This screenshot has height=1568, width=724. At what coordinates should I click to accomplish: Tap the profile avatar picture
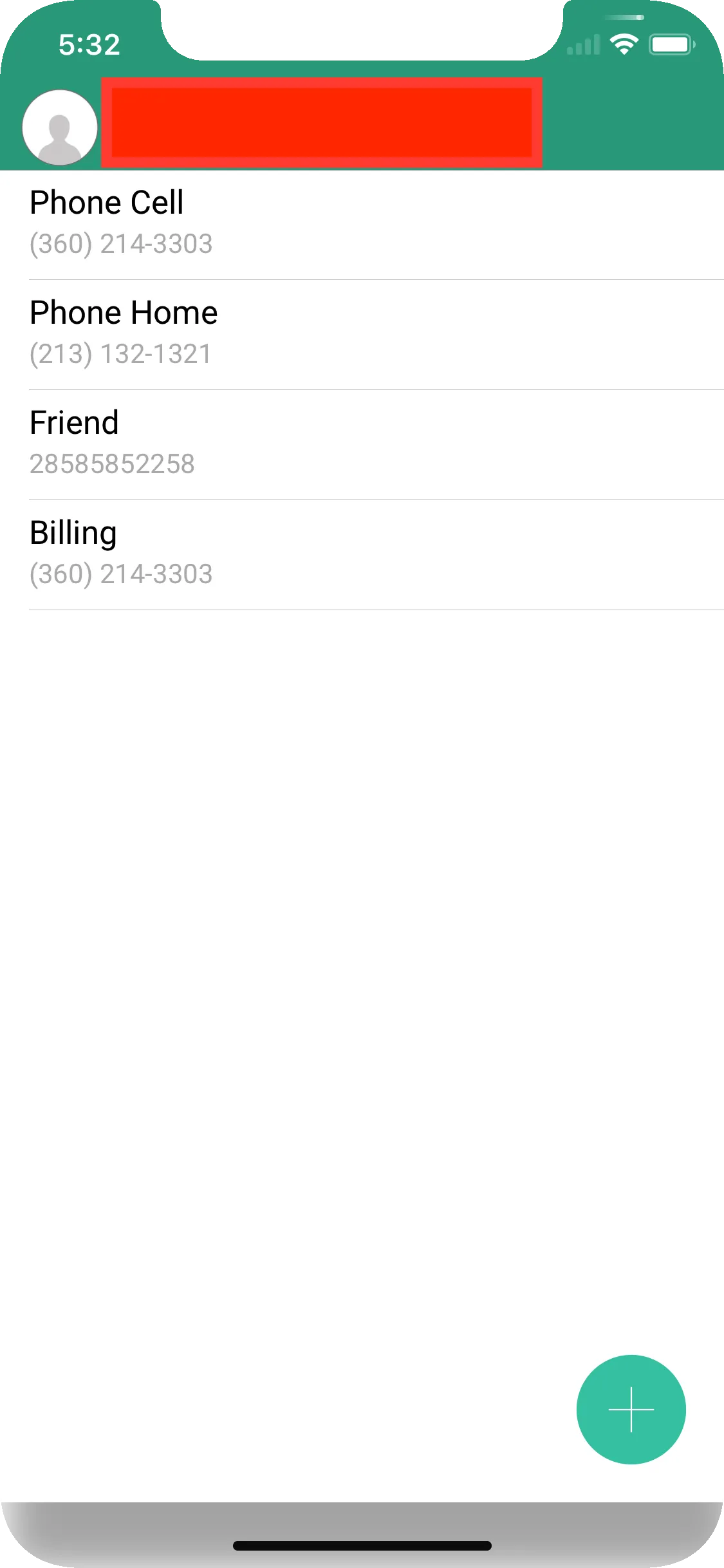point(60,127)
